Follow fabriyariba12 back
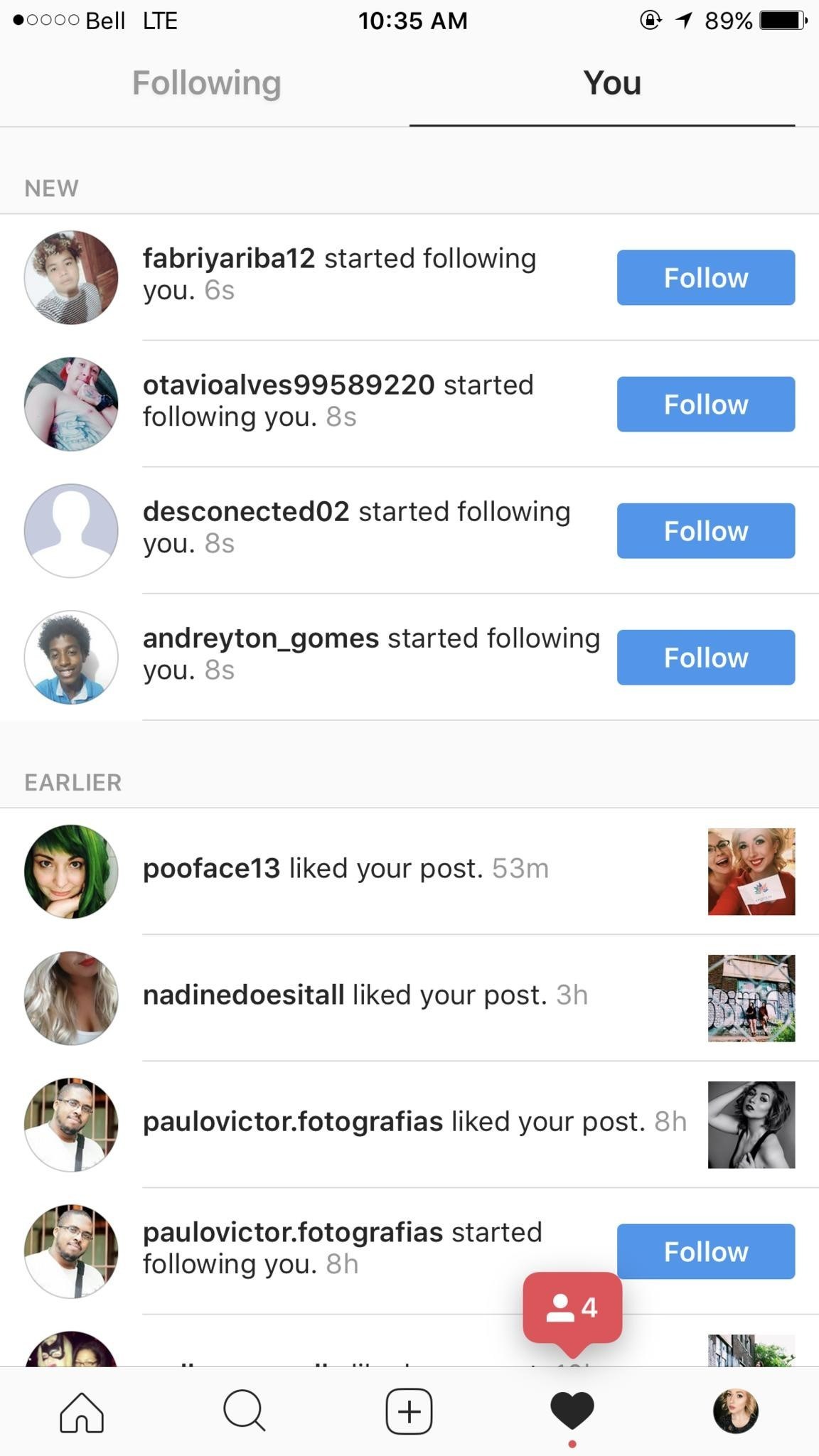This screenshot has width=819, height=1456. (705, 277)
